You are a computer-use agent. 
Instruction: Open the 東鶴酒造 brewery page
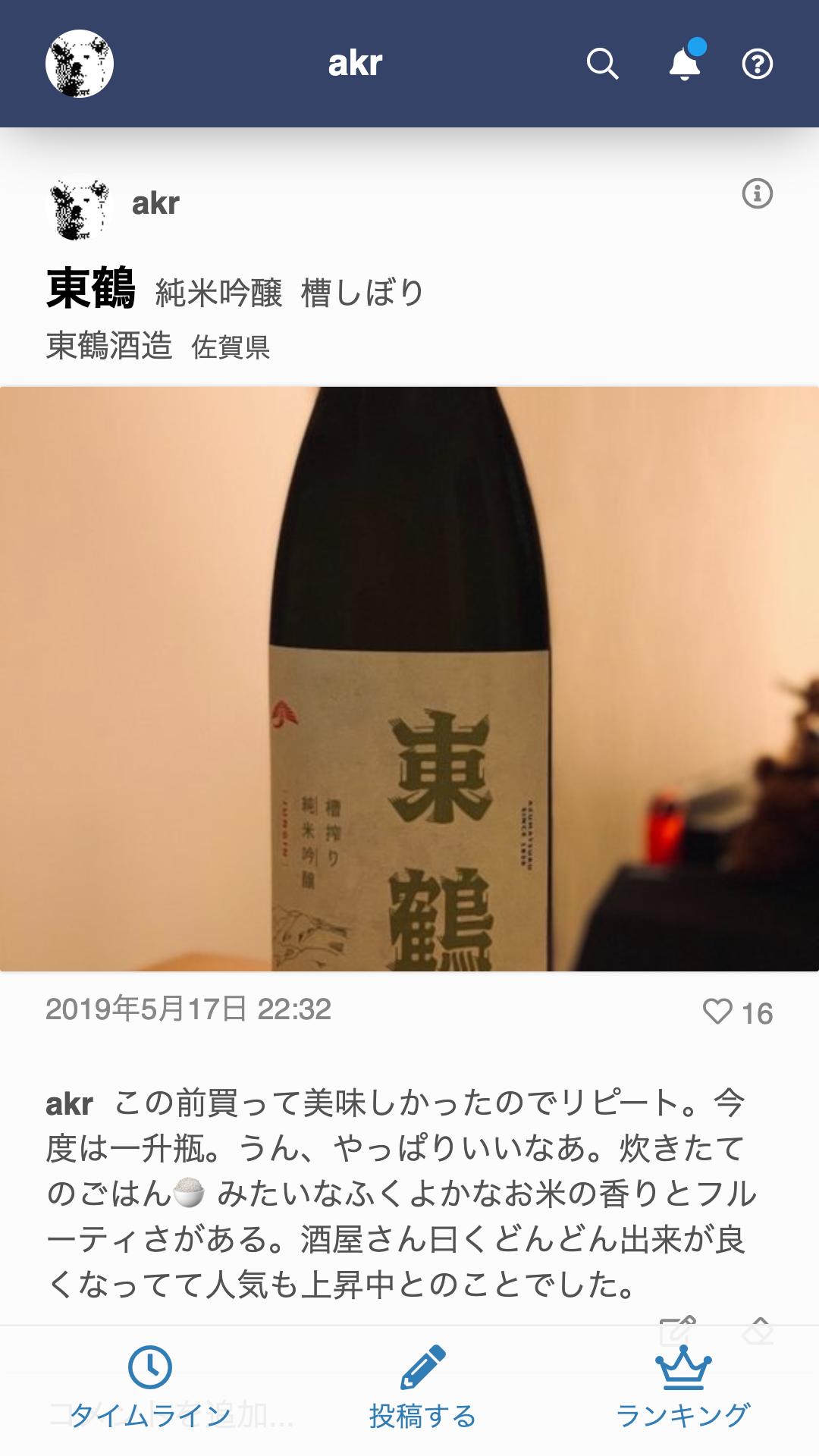(x=109, y=346)
